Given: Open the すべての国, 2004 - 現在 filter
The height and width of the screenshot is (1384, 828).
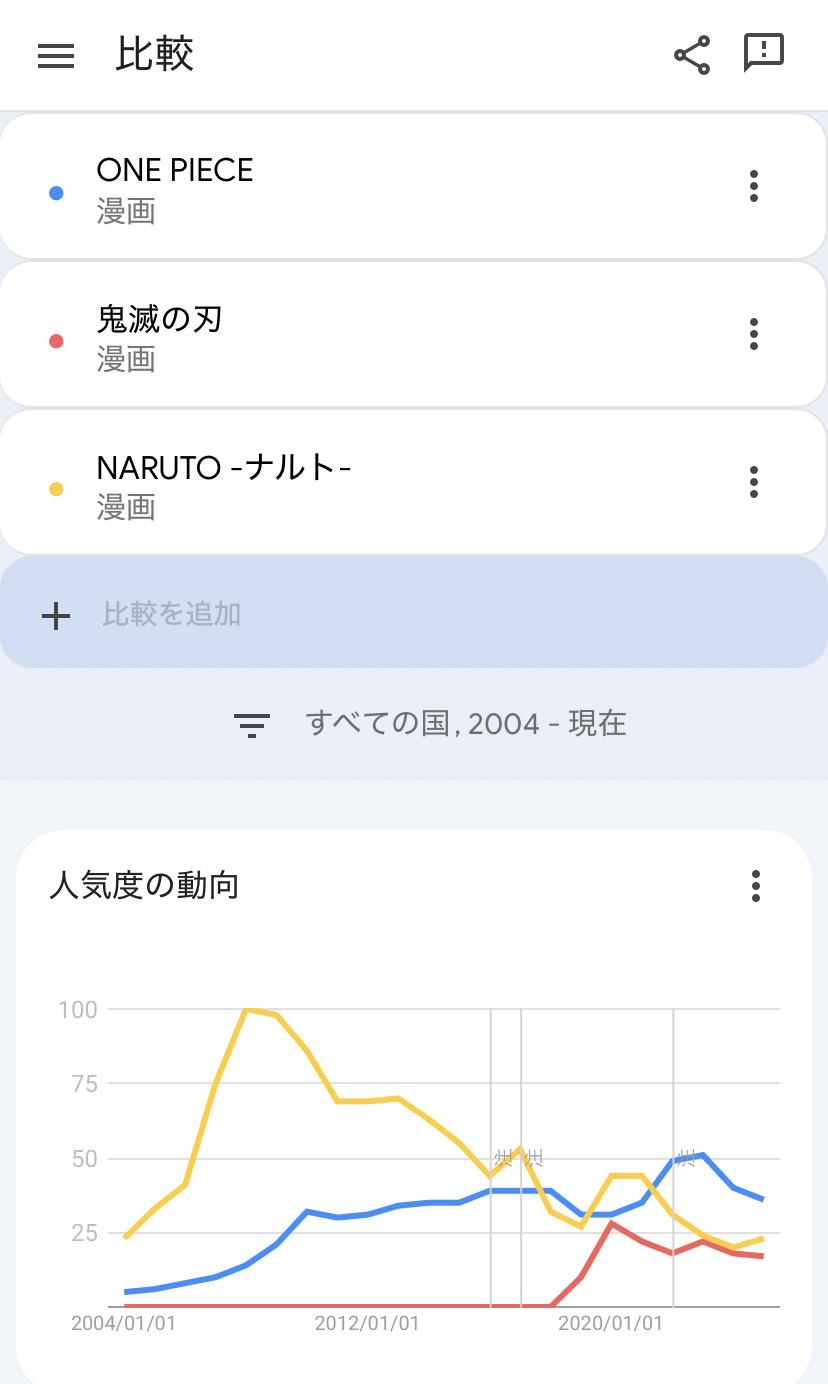Looking at the screenshot, I should click(430, 723).
